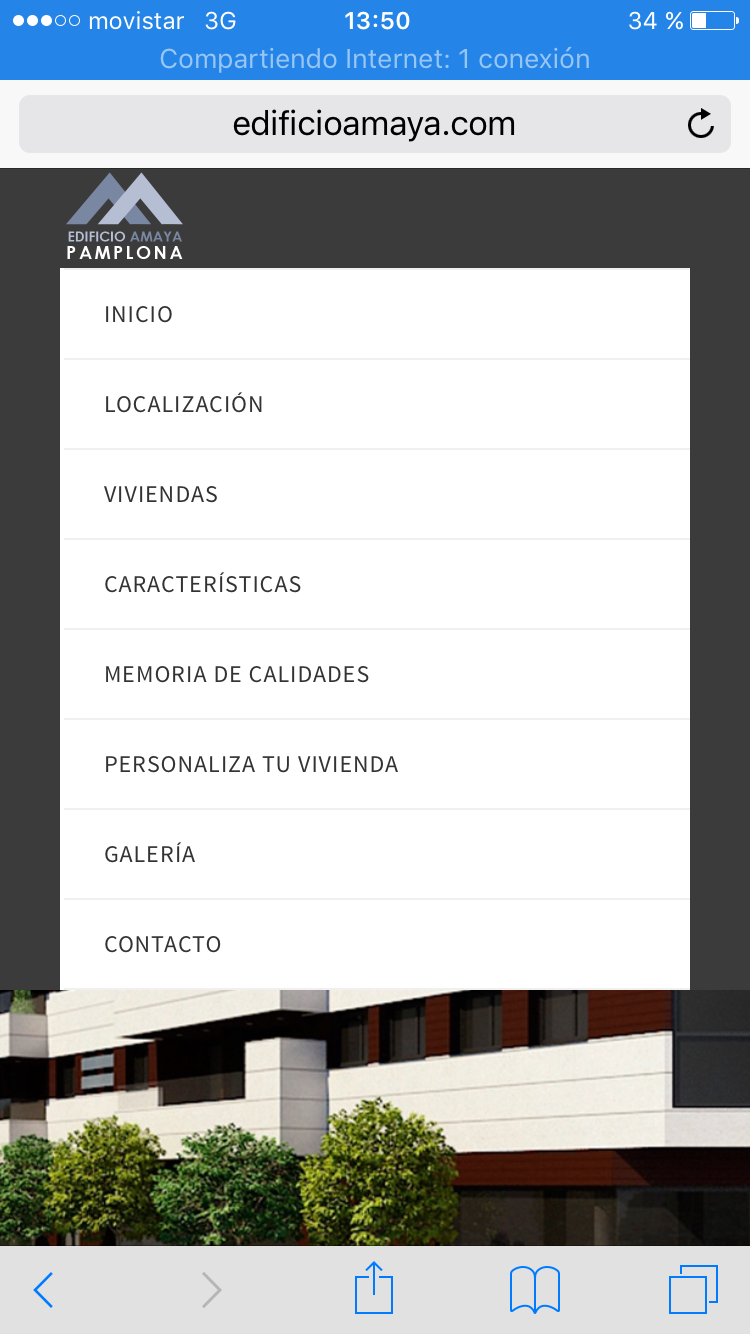Viewport: 750px width, 1334px height.
Task: Go to the CONTACTO page
Action: 163,944
